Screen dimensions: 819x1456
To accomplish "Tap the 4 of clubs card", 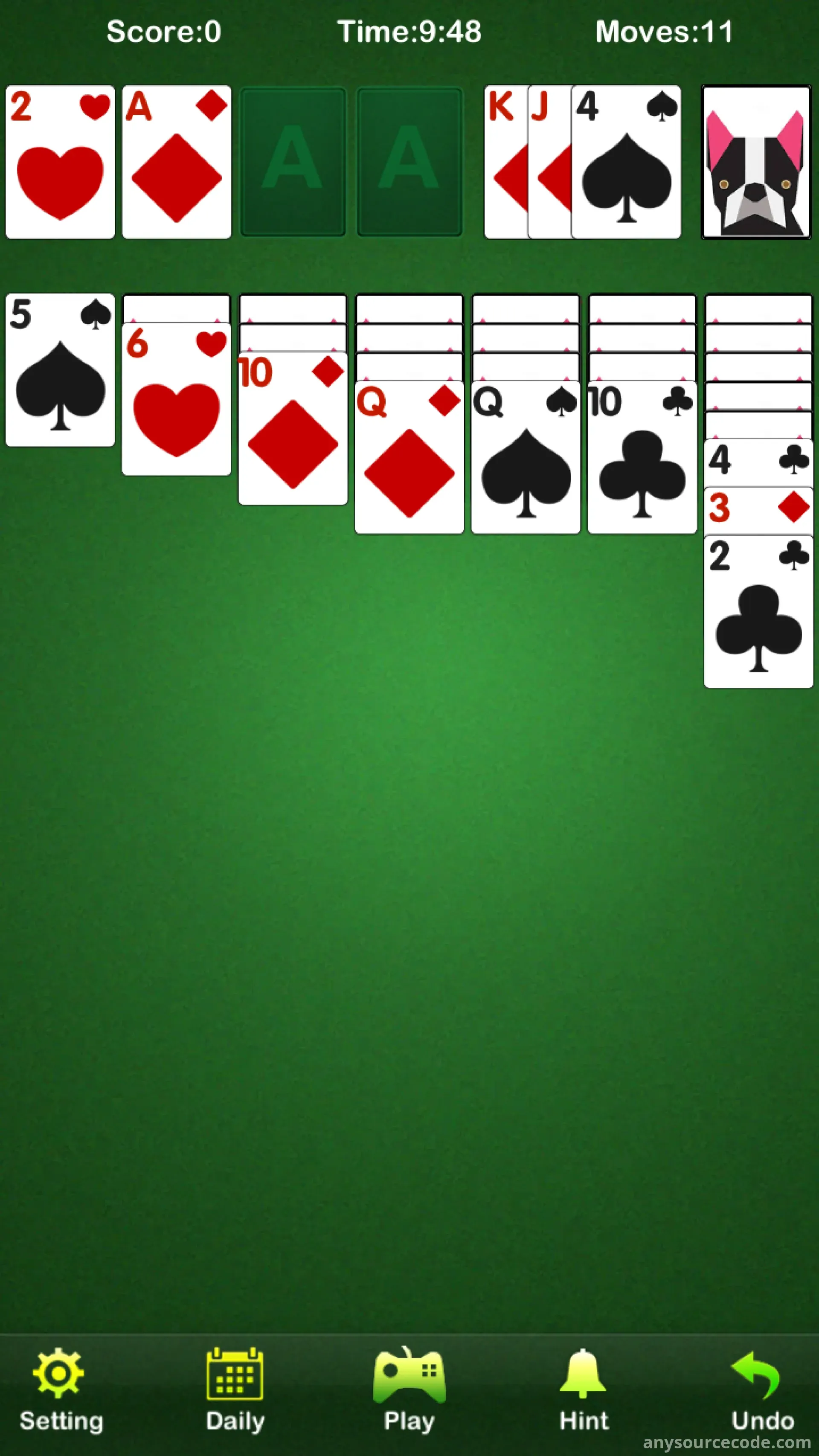I will [758, 460].
